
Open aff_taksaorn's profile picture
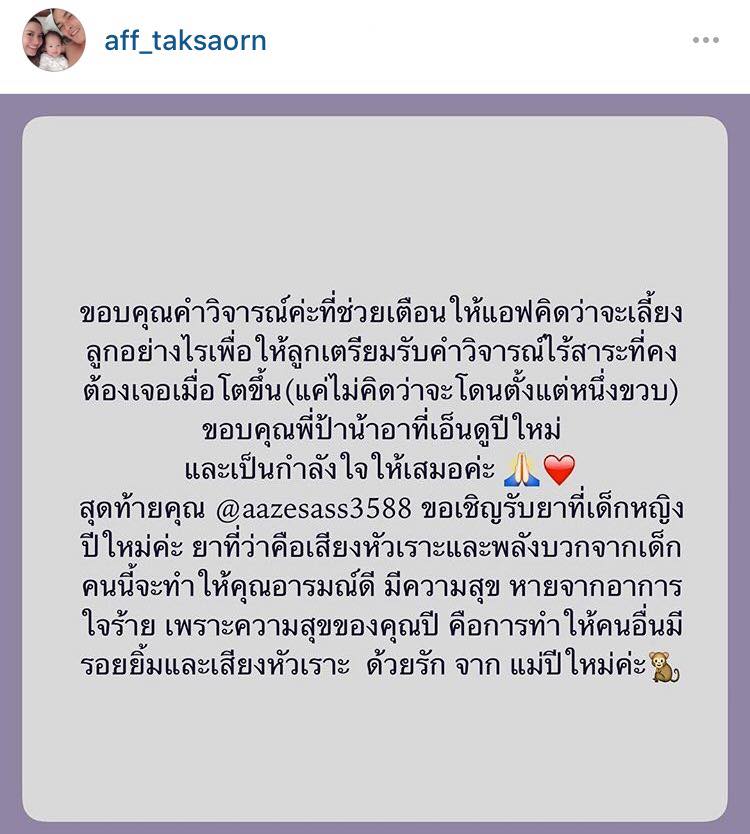(x=54, y=41)
